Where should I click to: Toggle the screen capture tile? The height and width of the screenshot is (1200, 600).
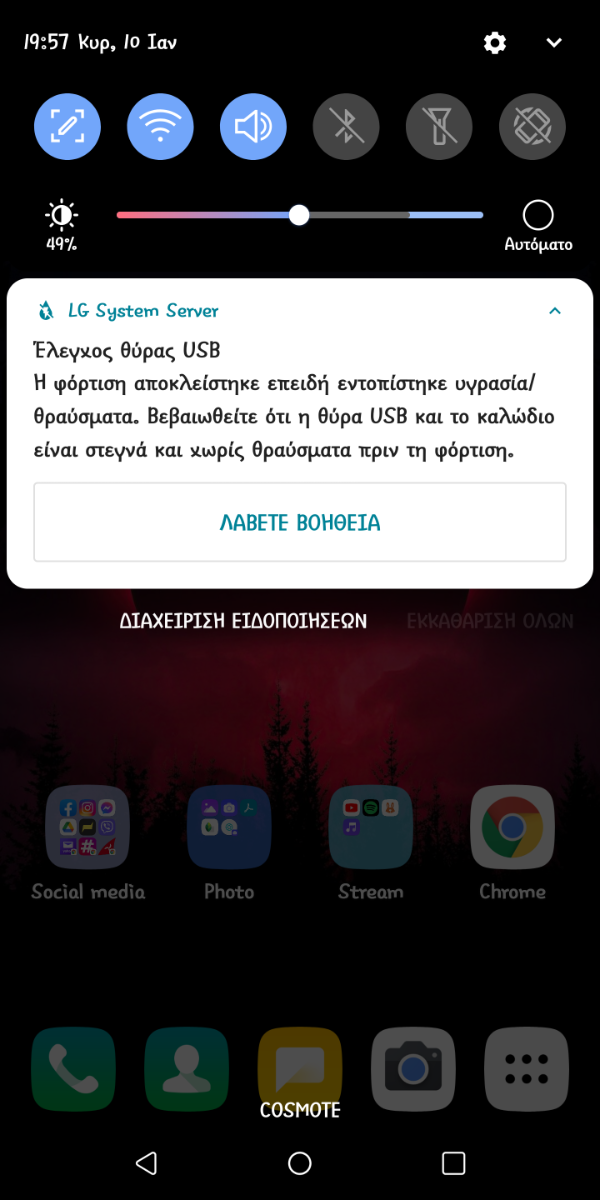tap(67, 127)
